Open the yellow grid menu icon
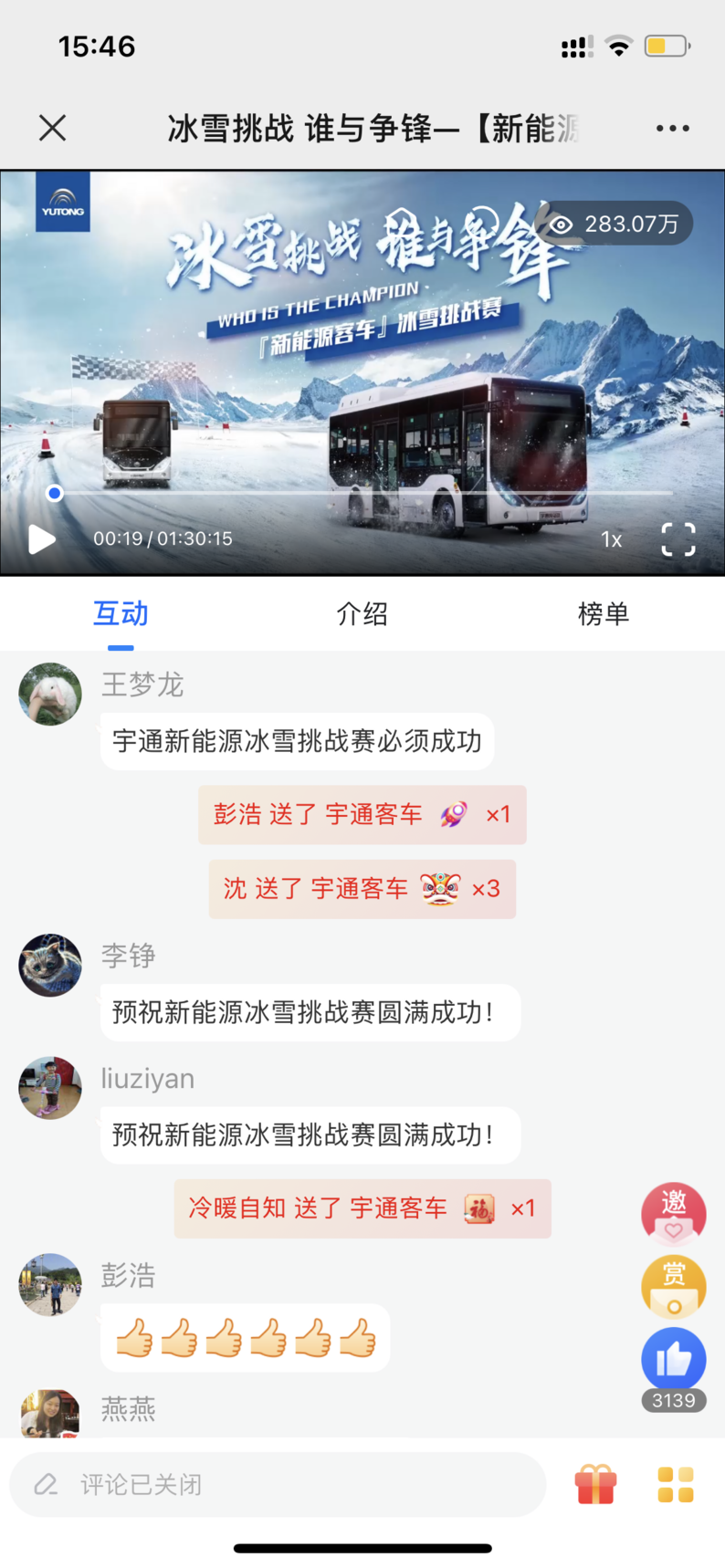The image size is (725, 1568). click(676, 1484)
